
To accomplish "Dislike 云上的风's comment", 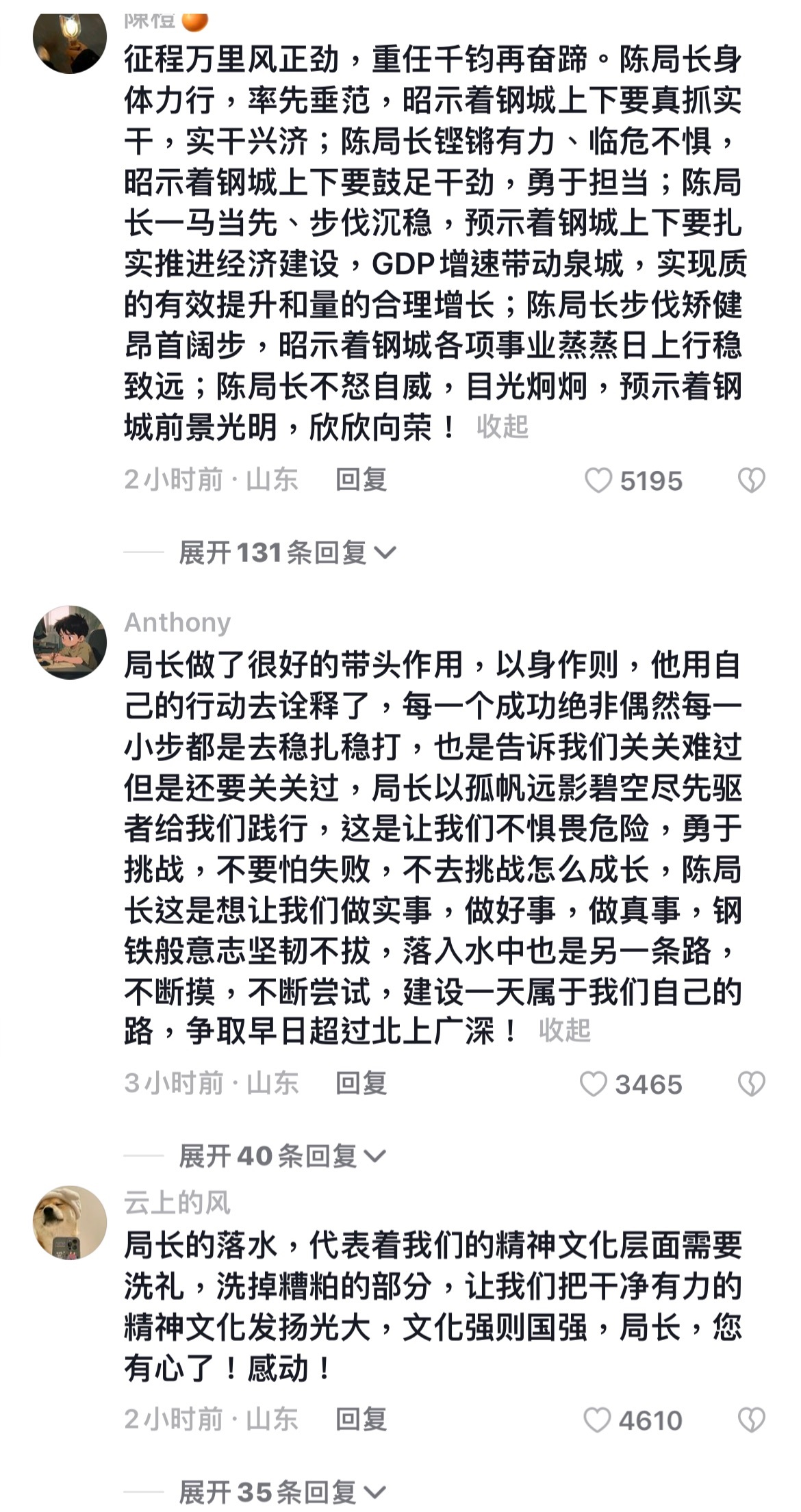I will (x=751, y=1420).
